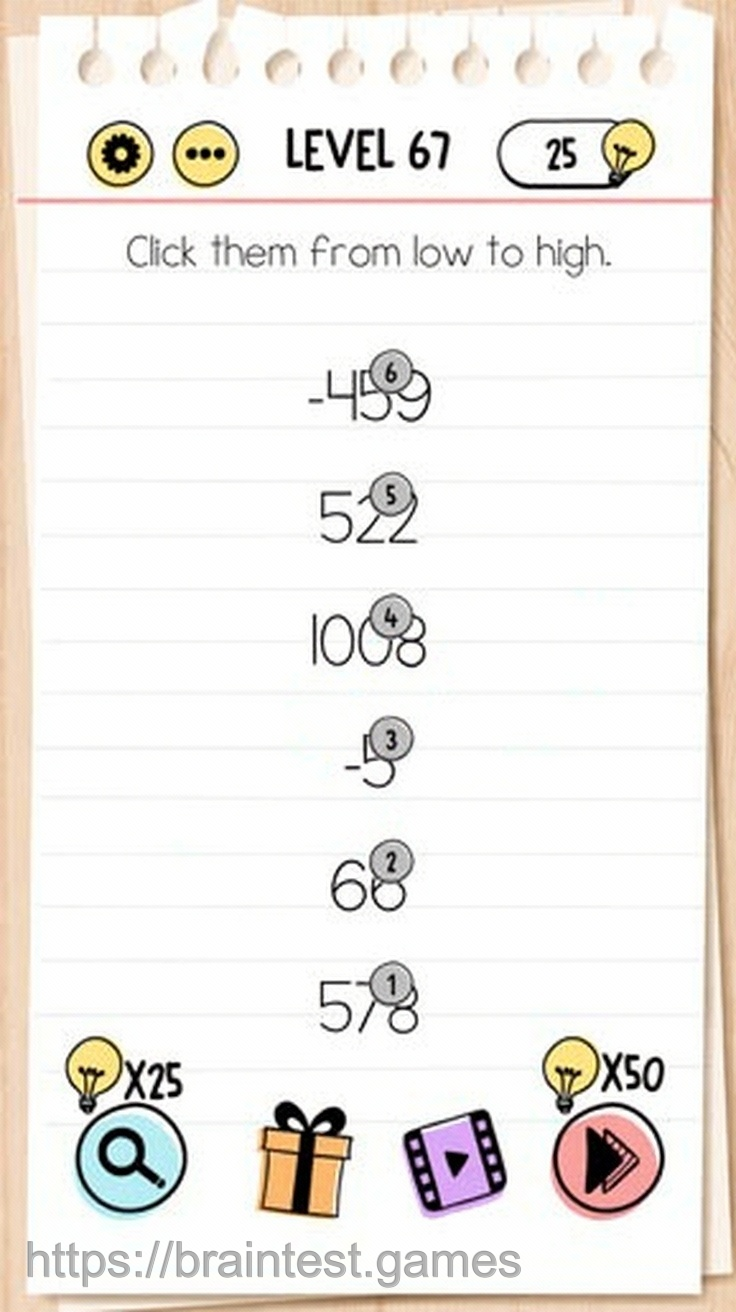
Task: Select the number -459
Action: click(x=369, y=397)
